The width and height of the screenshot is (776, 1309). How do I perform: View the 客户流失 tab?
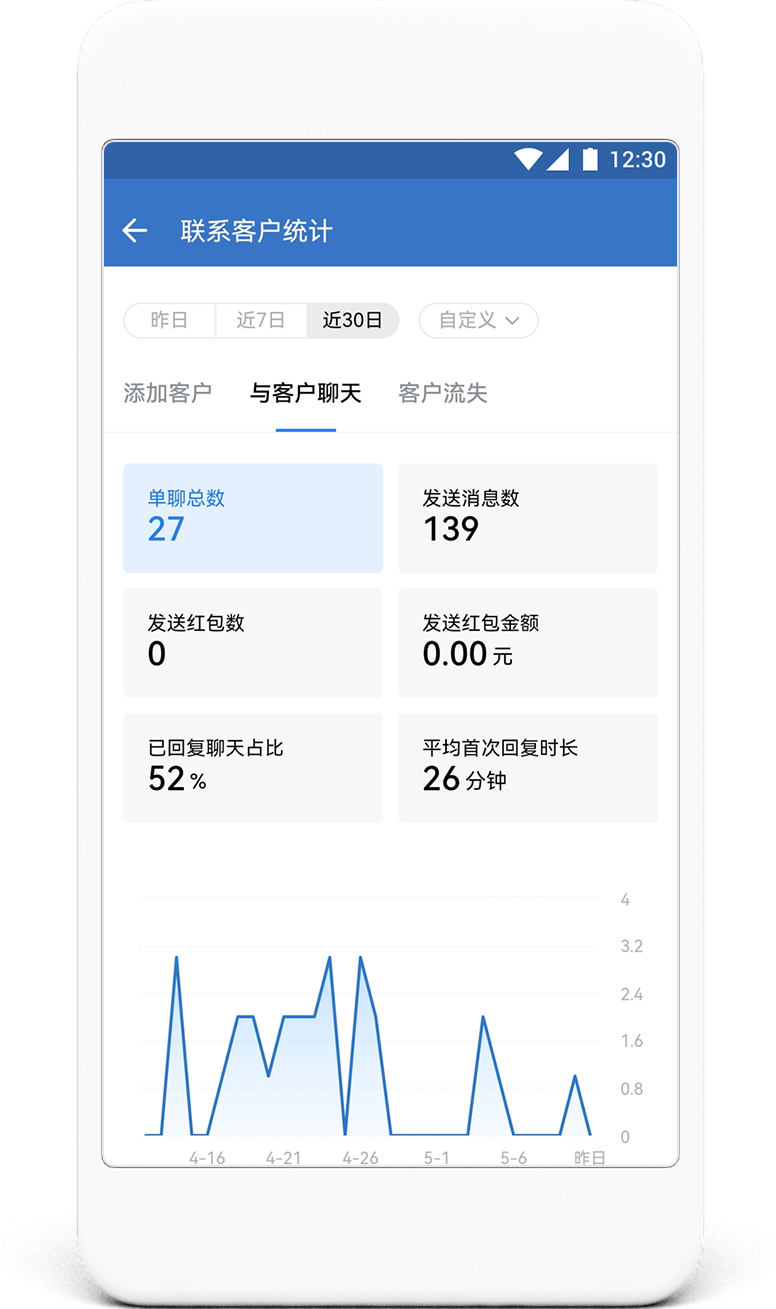click(443, 393)
